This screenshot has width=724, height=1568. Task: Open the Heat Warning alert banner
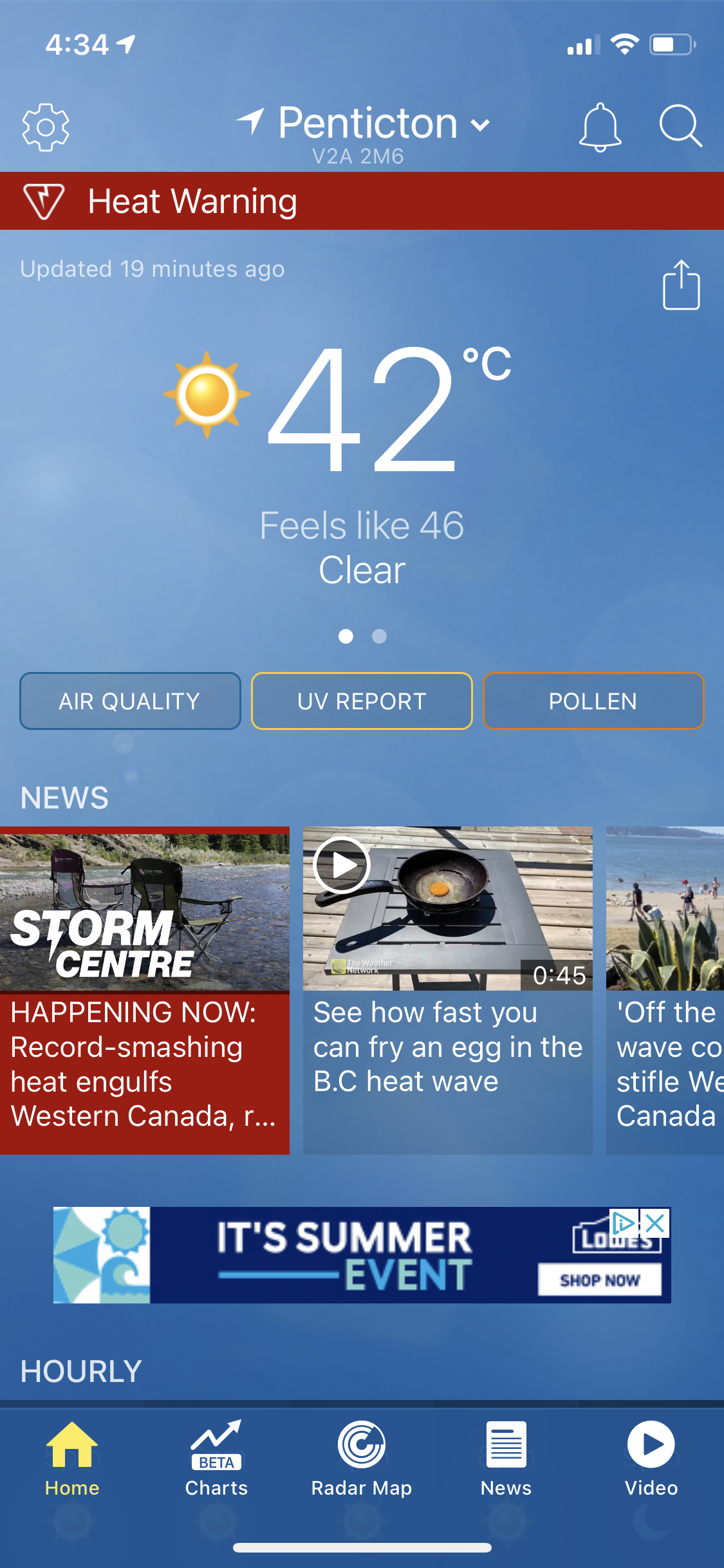click(362, 201)
